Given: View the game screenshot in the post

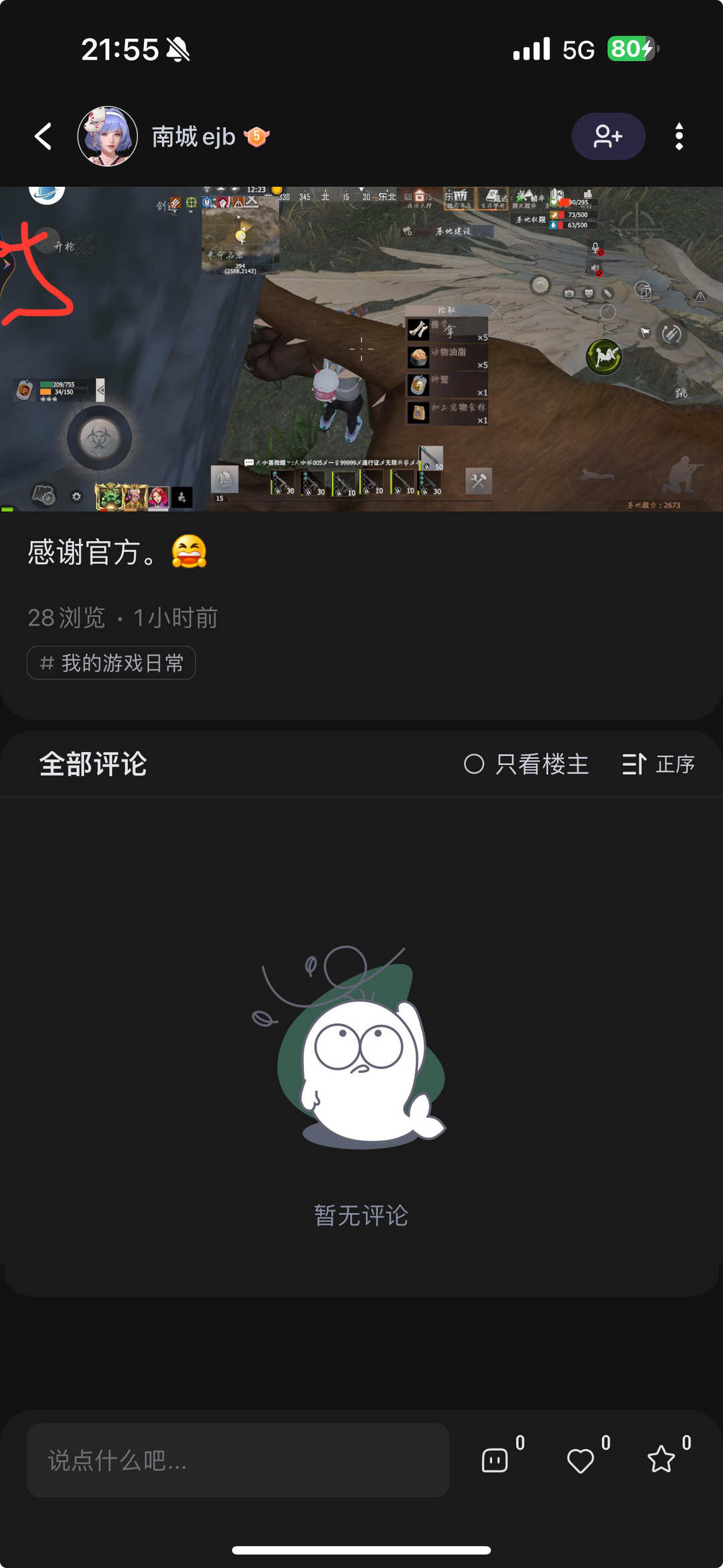Looking at the screenshot, I should click(x=361, y=348).
